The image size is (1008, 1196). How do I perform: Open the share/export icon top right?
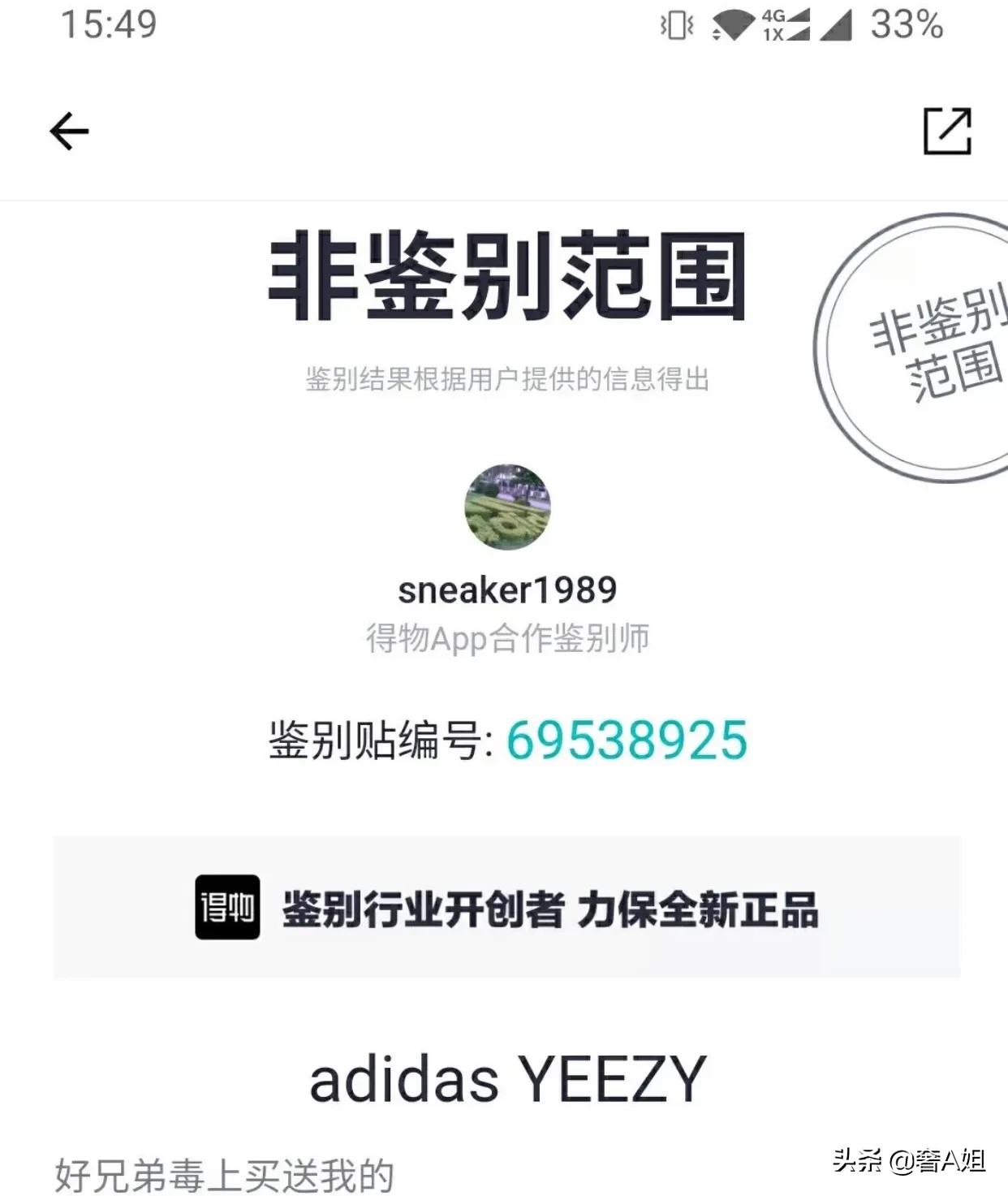pyautogui.click(x=947, y=130)
